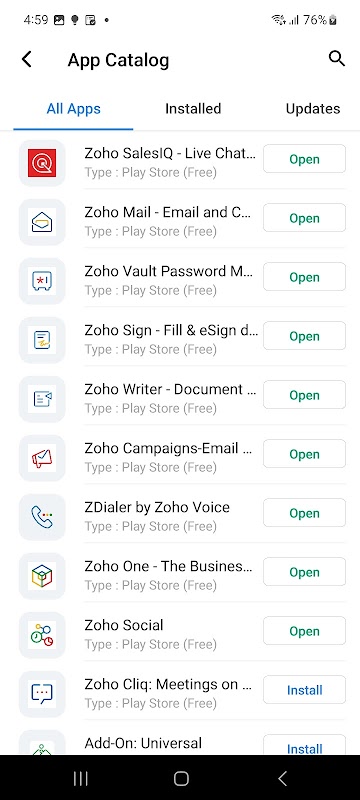Tap the system home button
This screenshot has width=360, height=800.
(181, 778)
